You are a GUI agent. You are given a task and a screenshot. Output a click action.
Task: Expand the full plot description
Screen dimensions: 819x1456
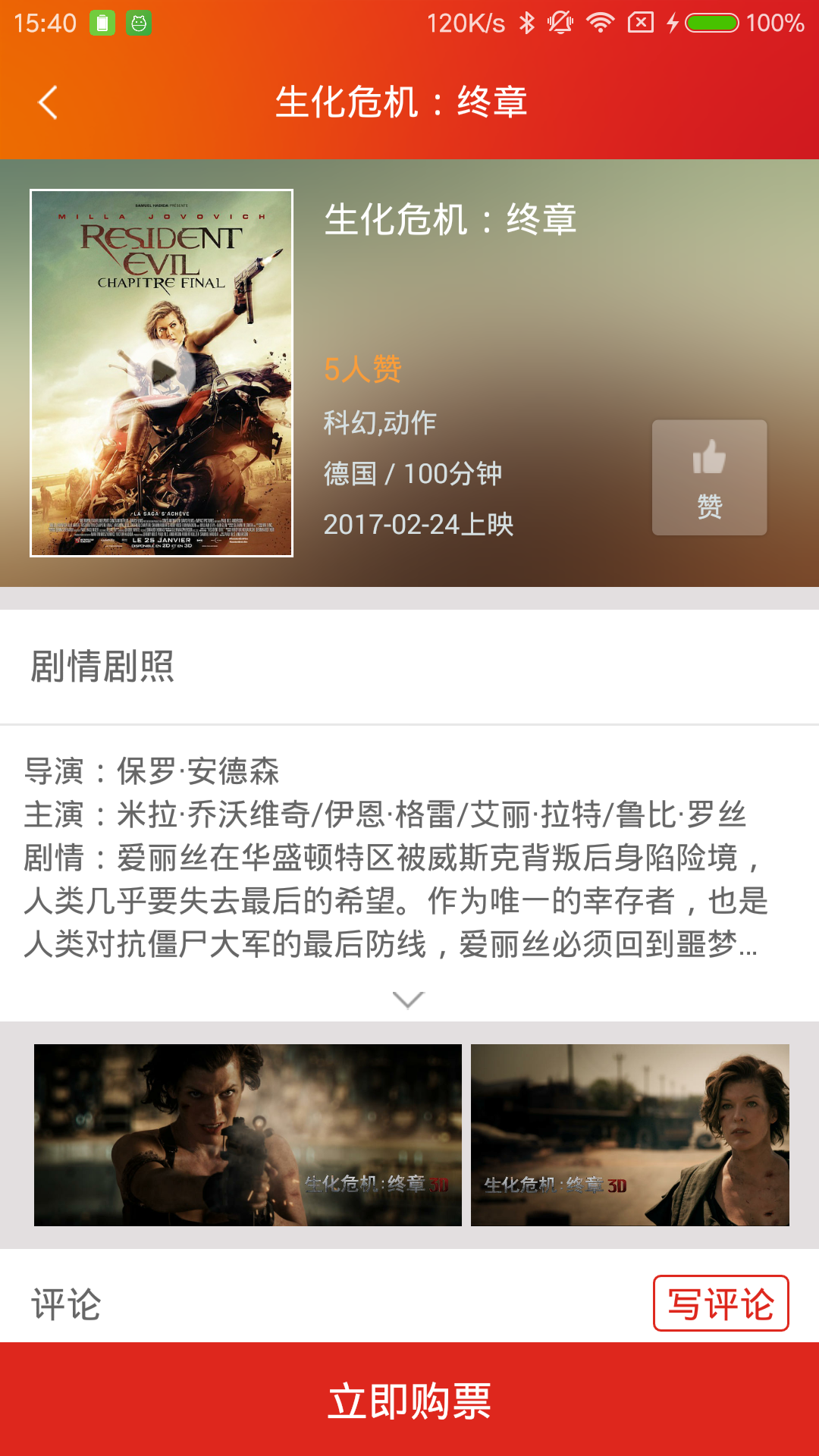[x=409, y=1000]
